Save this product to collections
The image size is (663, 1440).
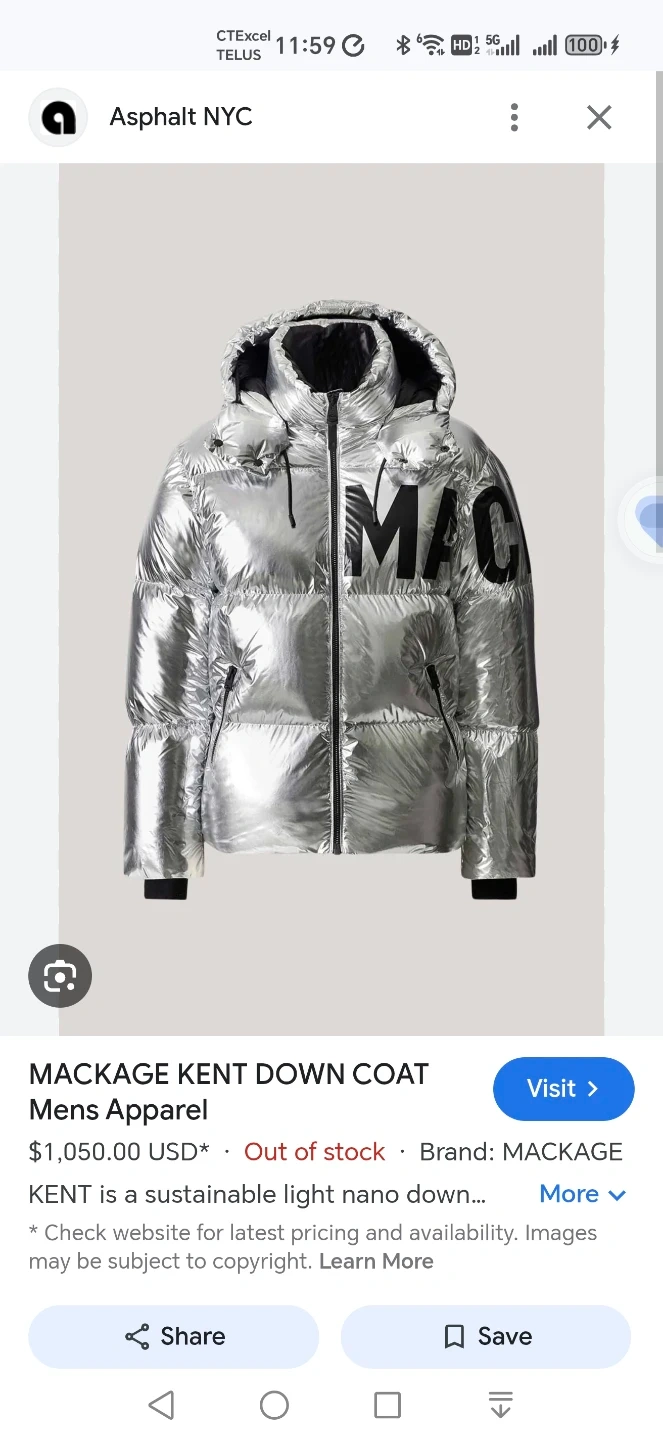click(486, 1336)
